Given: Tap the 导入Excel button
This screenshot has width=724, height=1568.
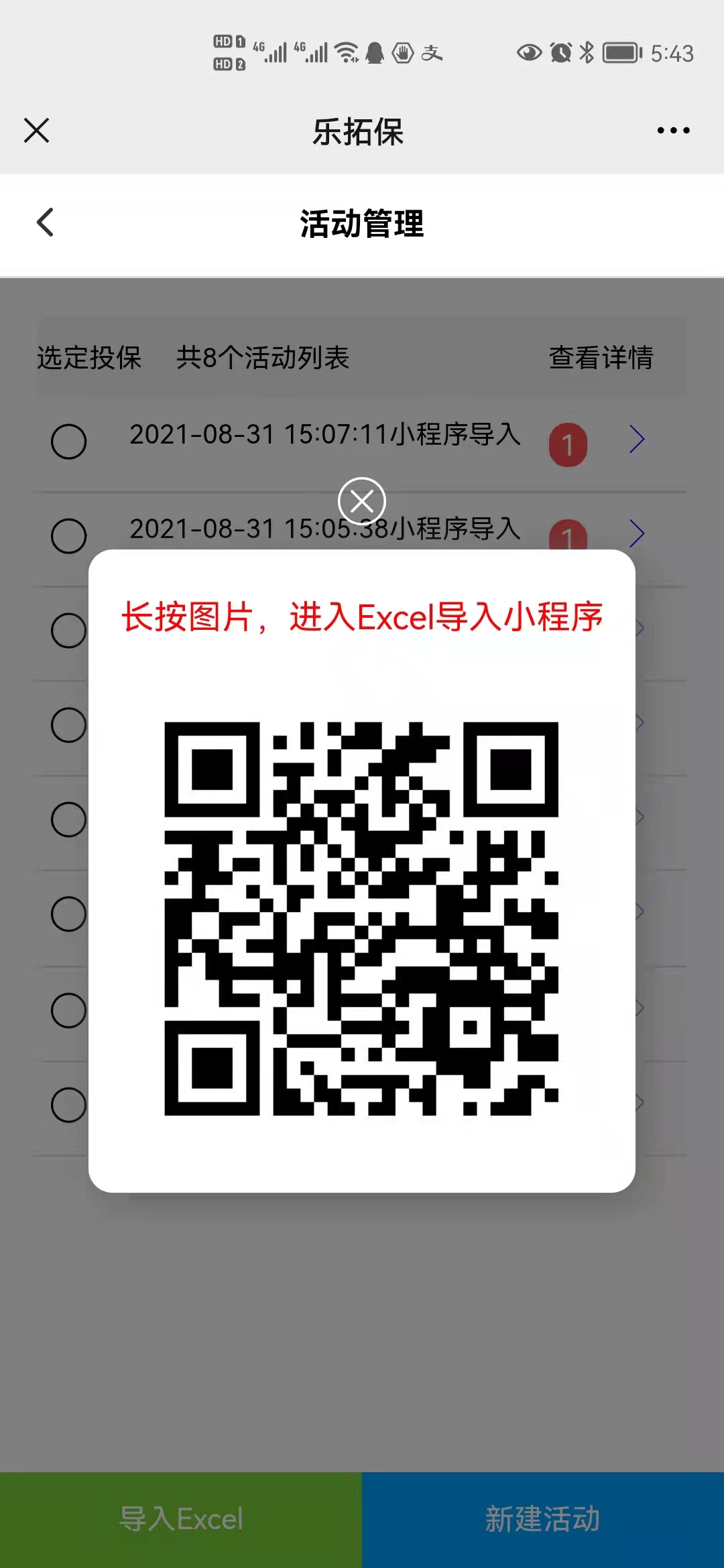Looking at the screenshot, I should point(181,1519).
